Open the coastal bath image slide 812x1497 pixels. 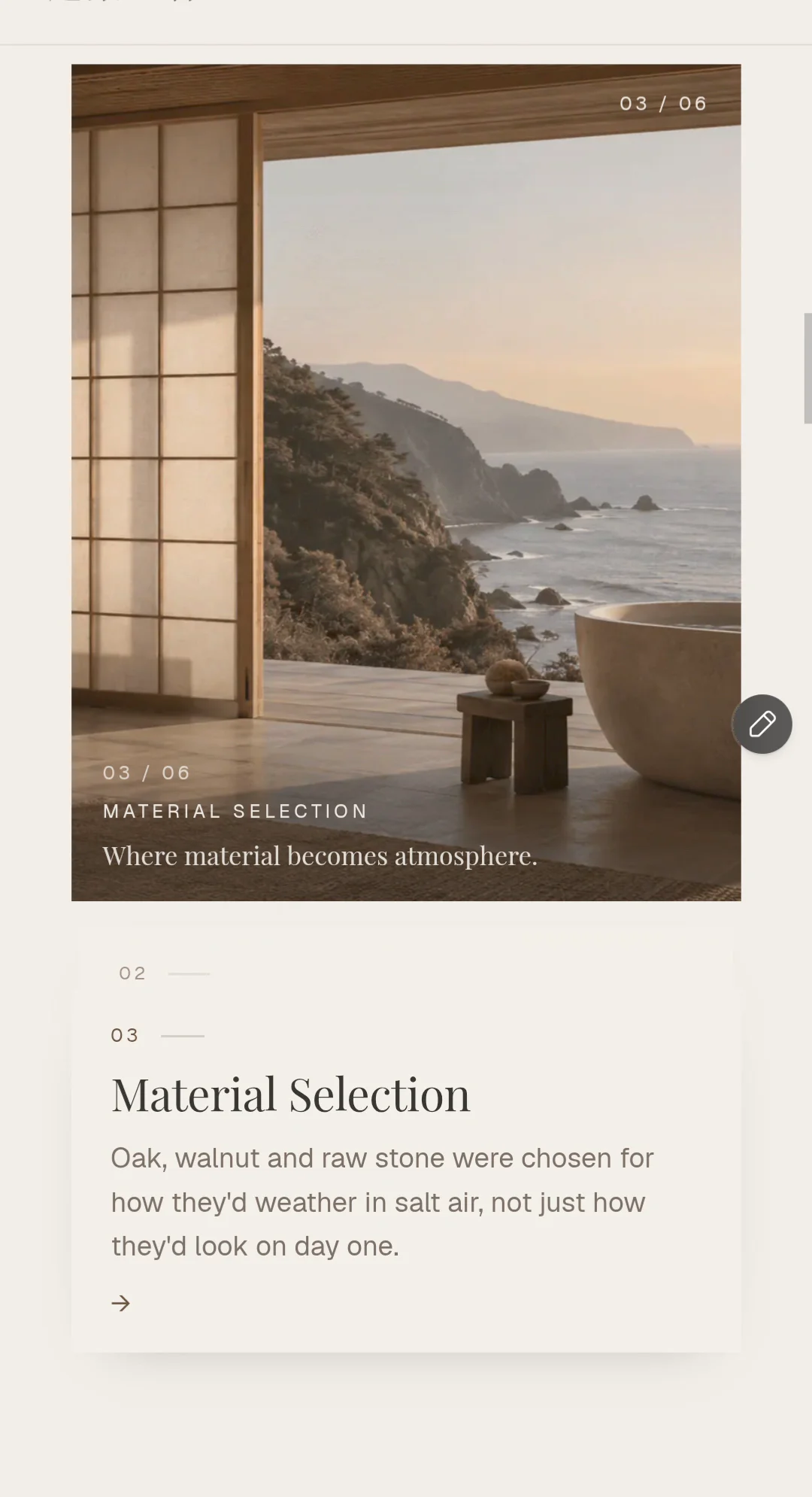pos(406,482)
